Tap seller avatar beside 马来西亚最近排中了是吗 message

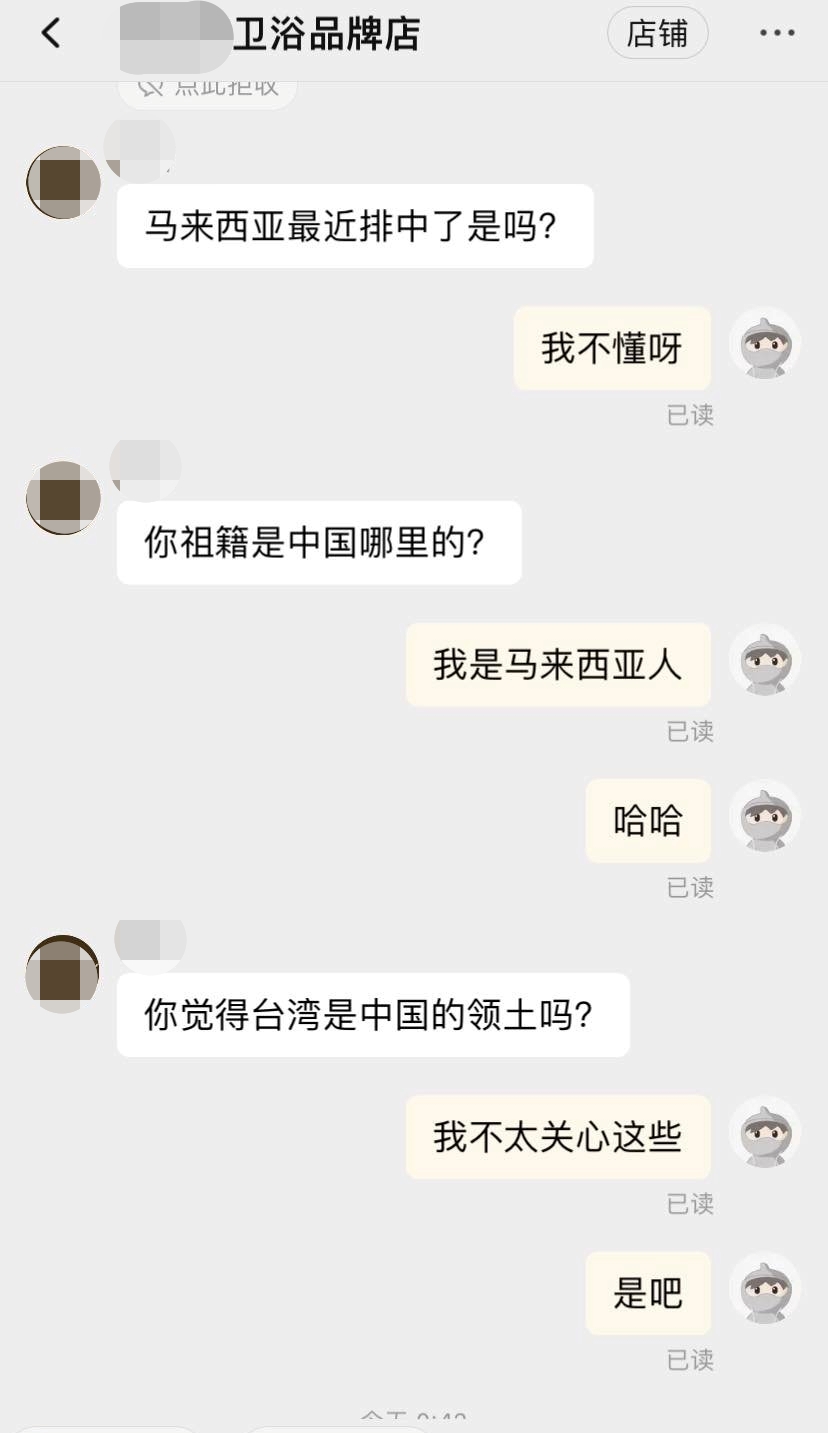pyautogui.click(x=64, y=183)
